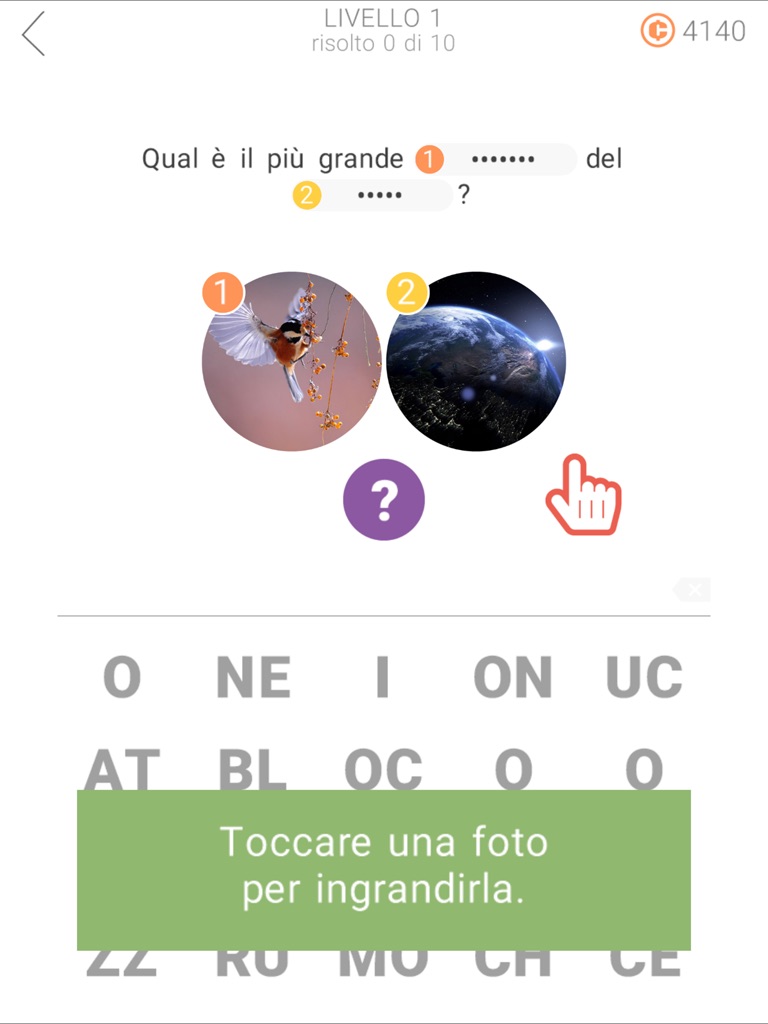
Task: Enlarge photo 1 showing the bird
Action: coord(291,361)
